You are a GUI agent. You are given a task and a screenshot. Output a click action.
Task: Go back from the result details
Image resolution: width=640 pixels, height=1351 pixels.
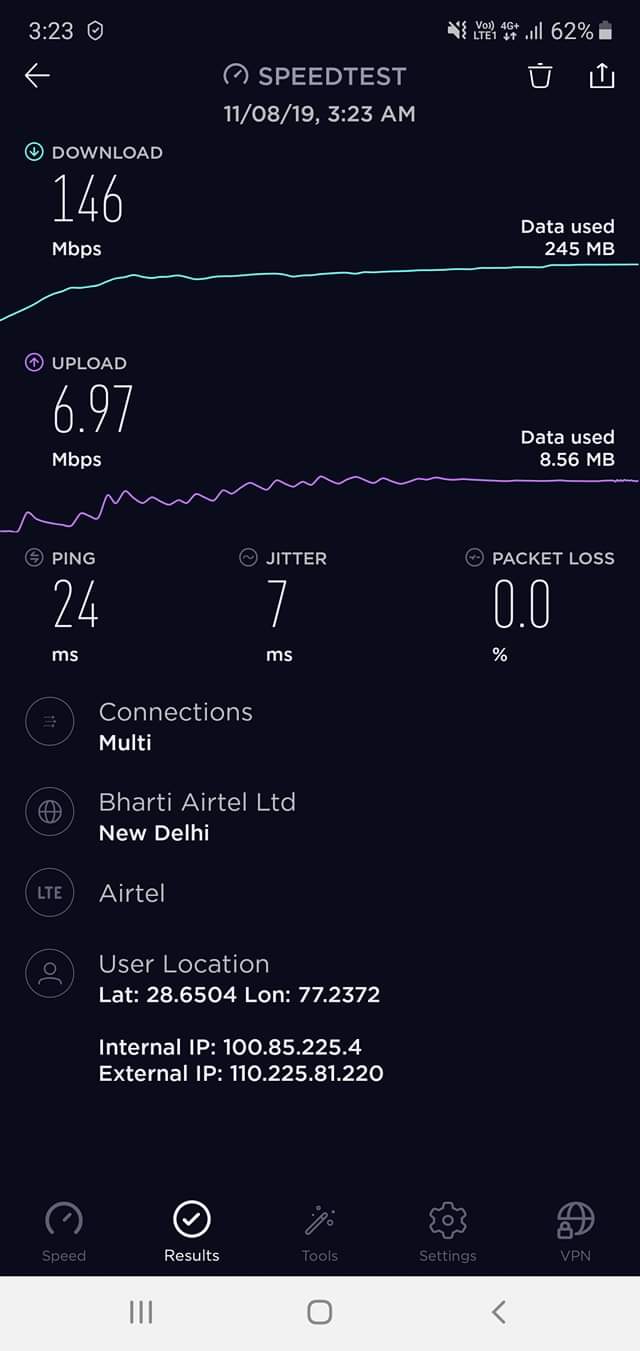pos(37,76)
